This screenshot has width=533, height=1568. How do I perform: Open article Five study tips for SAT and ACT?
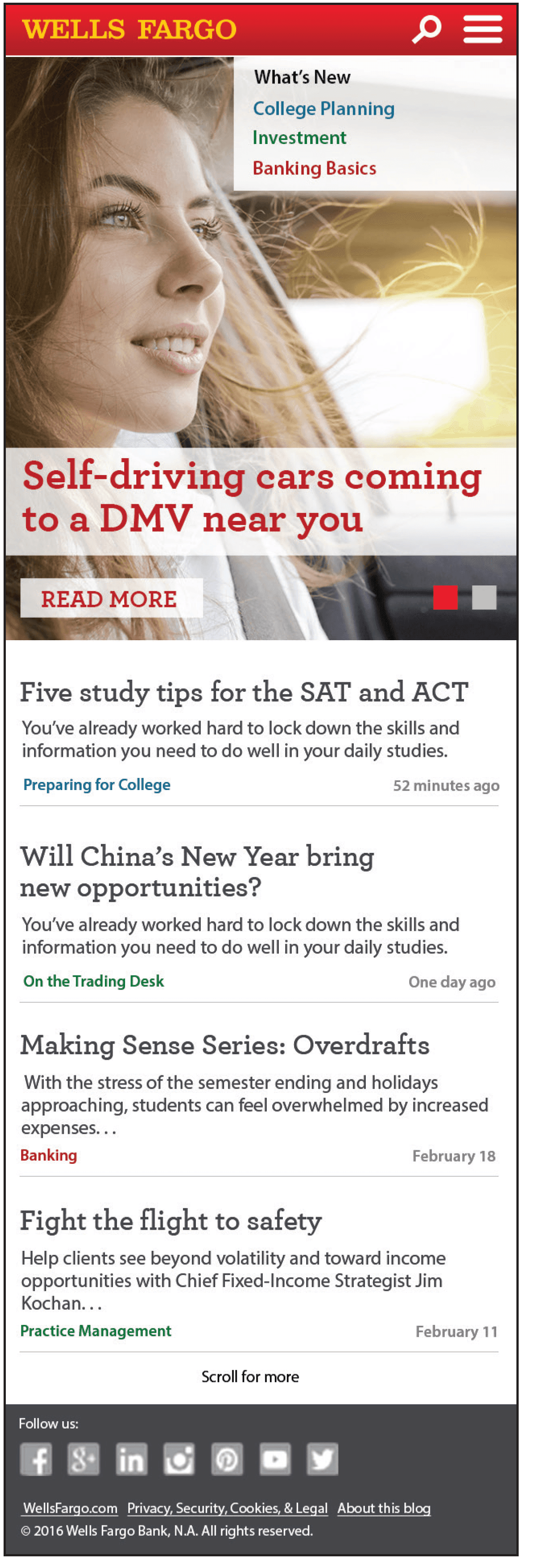coord(244,692)
